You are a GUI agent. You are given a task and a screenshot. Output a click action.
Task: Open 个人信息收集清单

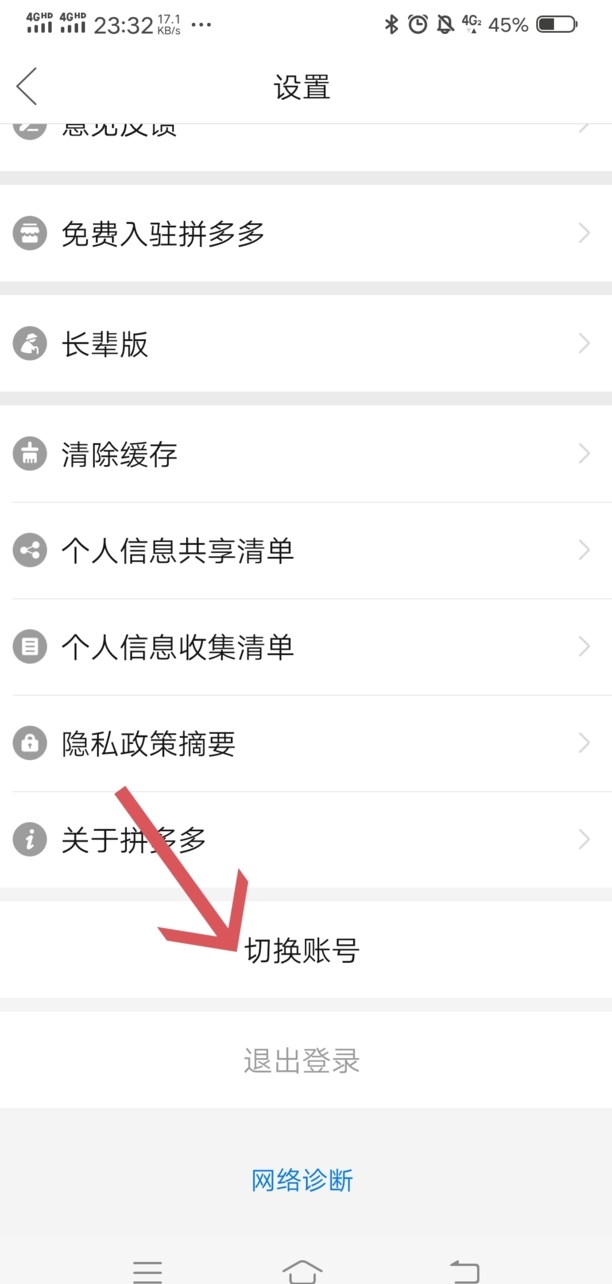point(306,647)
